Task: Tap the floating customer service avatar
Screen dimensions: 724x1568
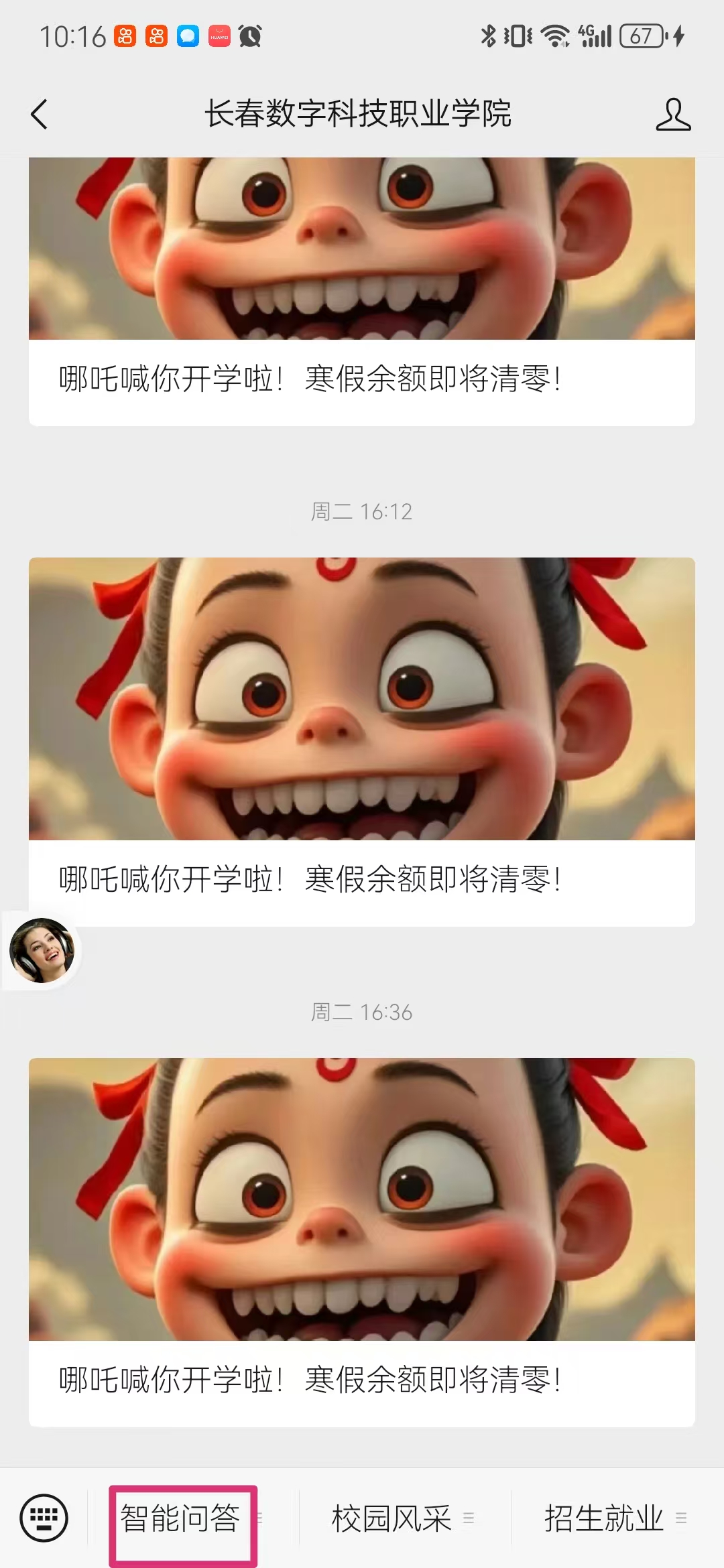Action: click(x=42, y=950)
